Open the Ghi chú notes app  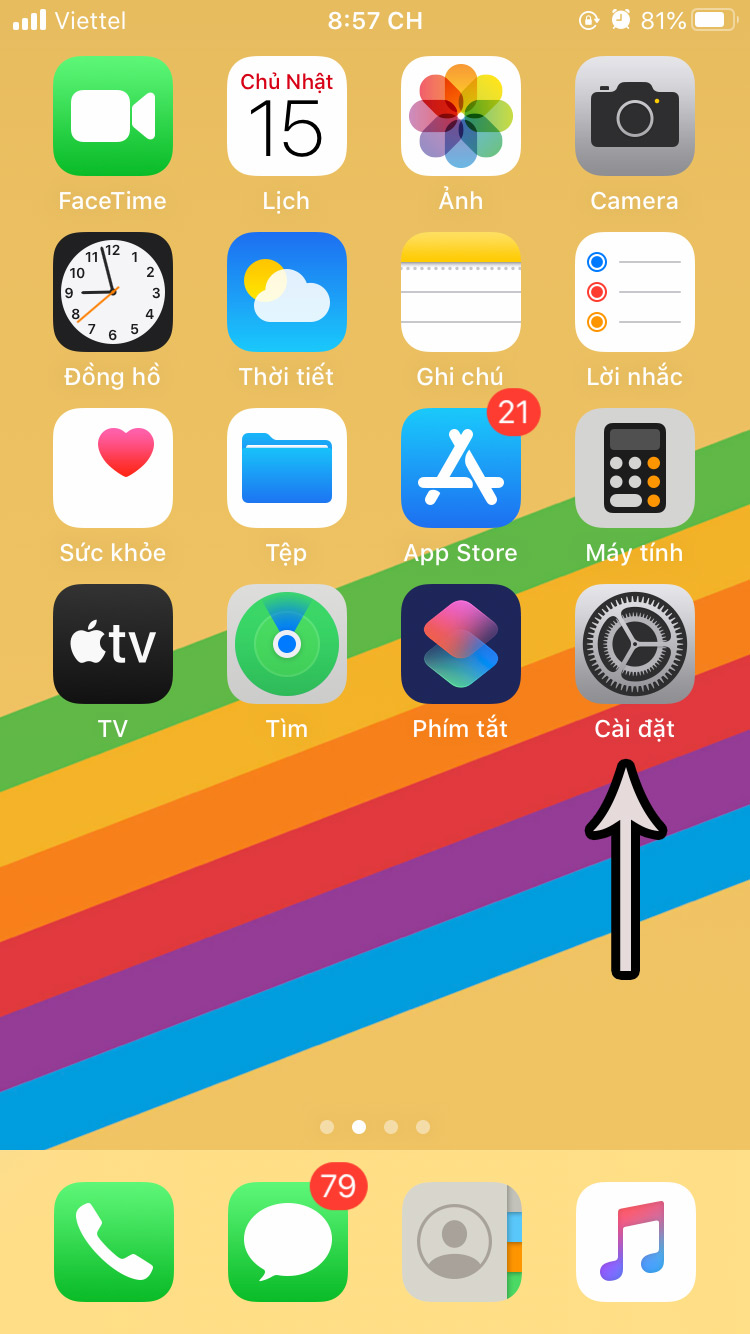pyautogui.click(x=461, y=292)
